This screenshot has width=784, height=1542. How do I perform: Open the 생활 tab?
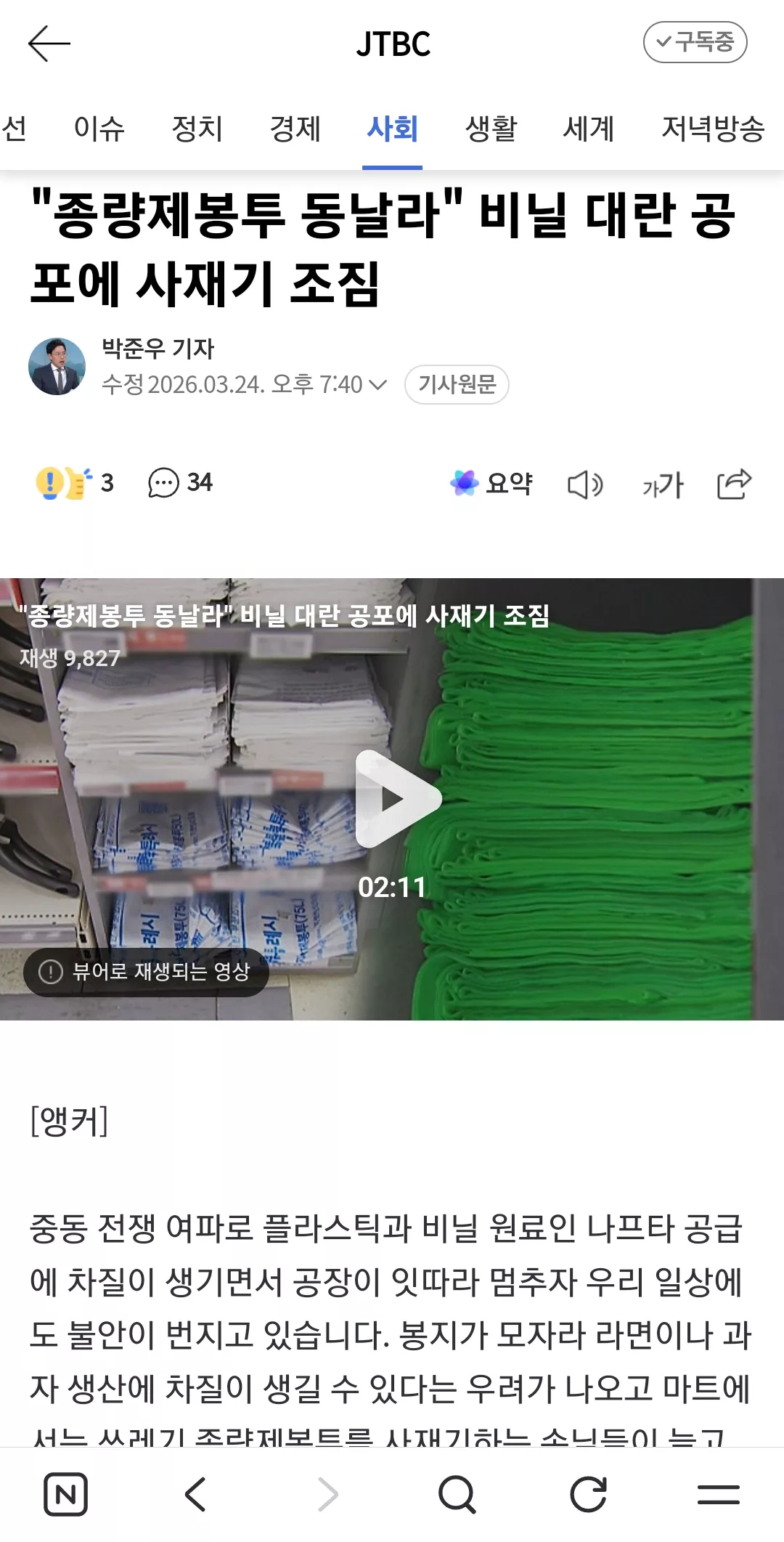click(491, 129)
